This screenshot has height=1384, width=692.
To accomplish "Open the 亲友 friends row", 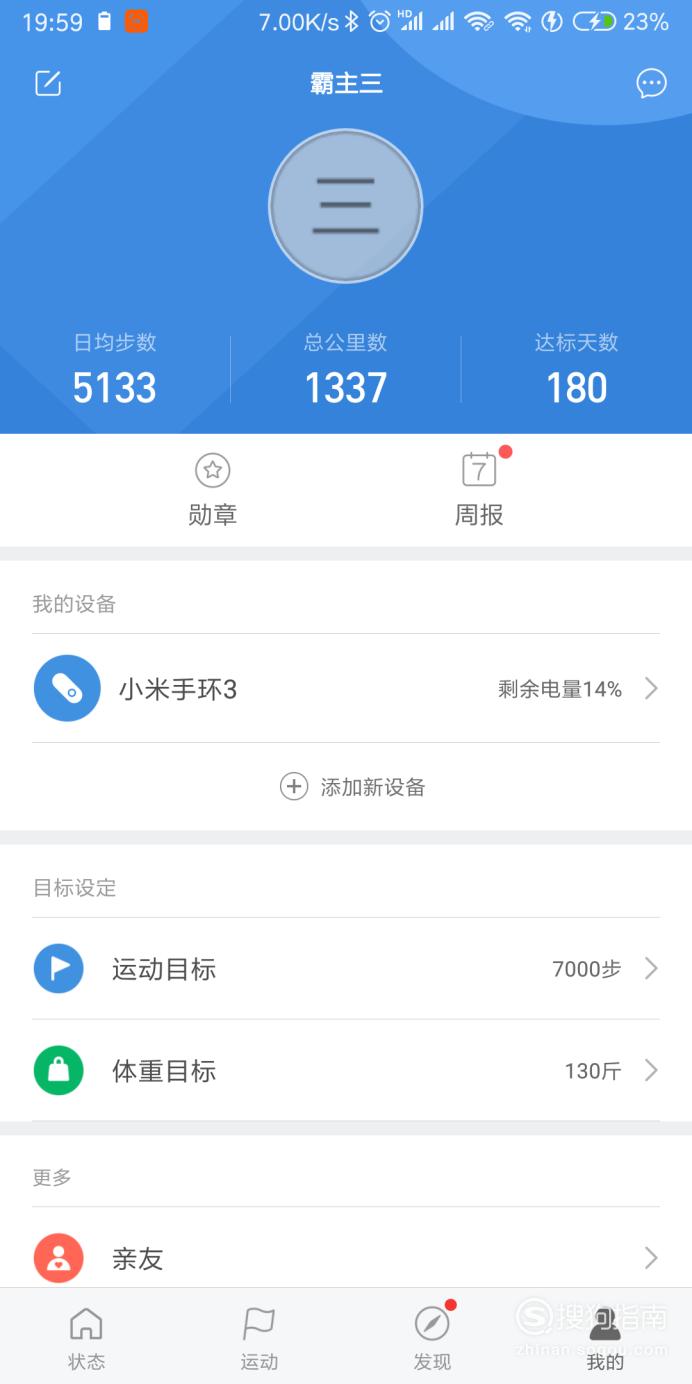I will 346,1258.
